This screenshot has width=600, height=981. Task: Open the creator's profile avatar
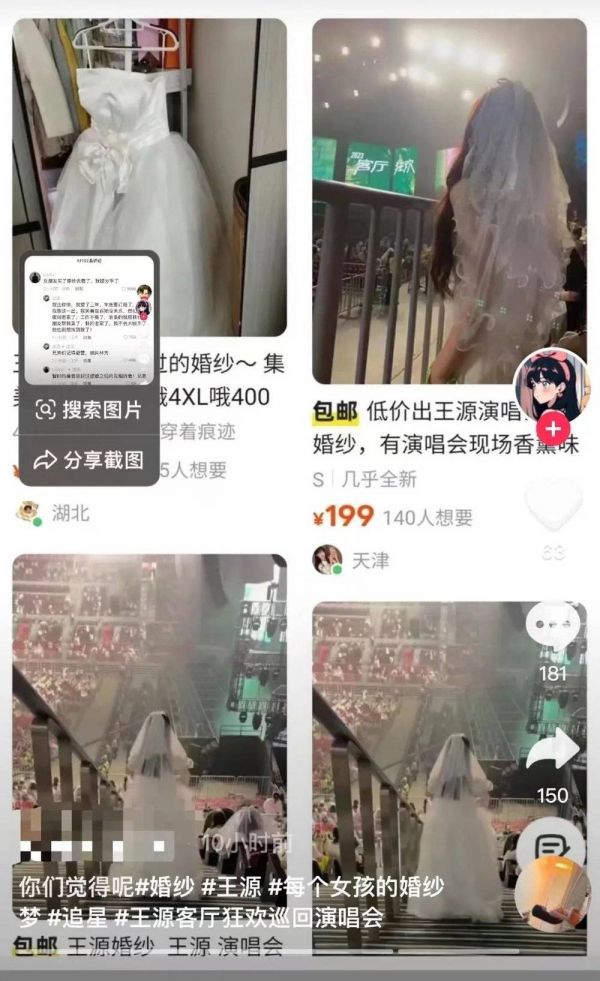click(551, 387)
